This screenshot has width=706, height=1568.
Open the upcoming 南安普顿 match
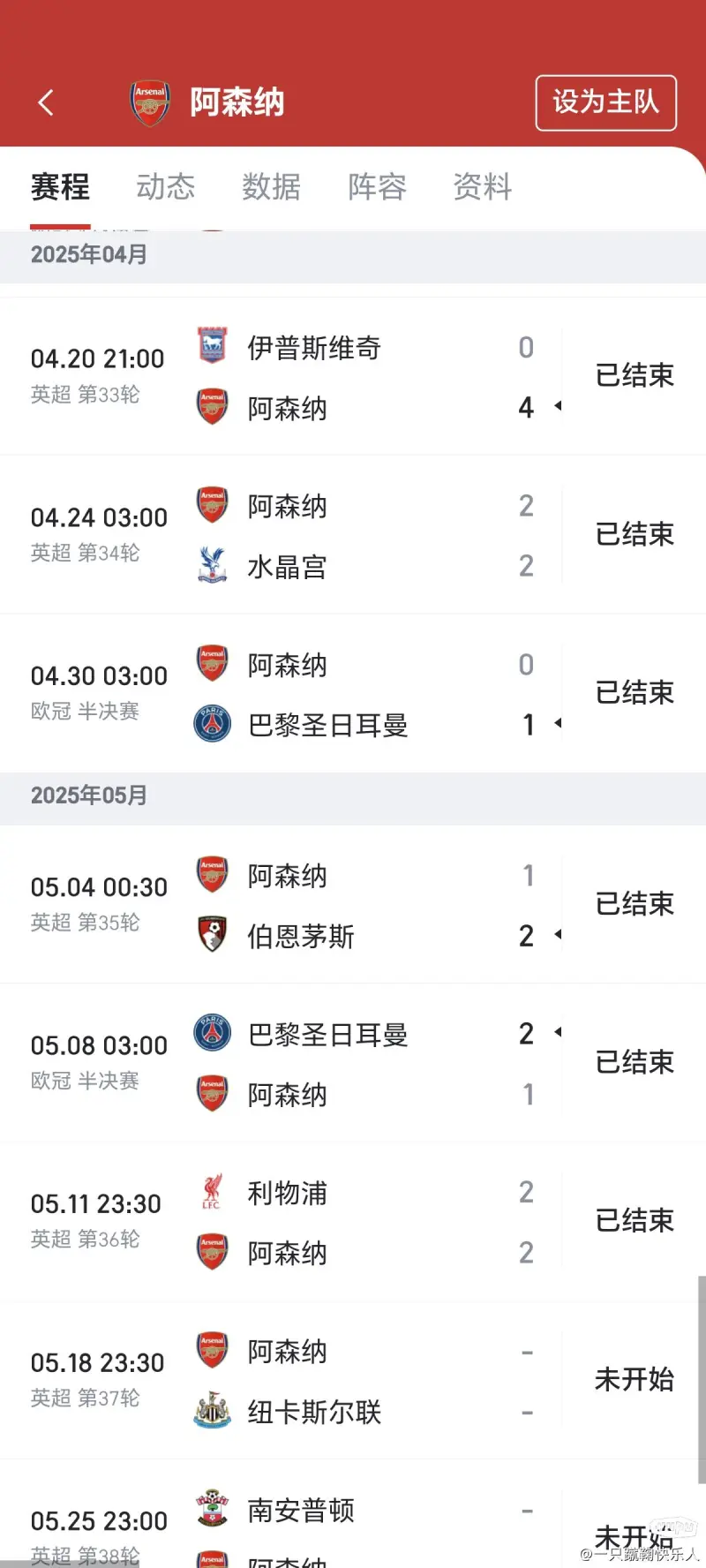click(x=353, y=1515)
